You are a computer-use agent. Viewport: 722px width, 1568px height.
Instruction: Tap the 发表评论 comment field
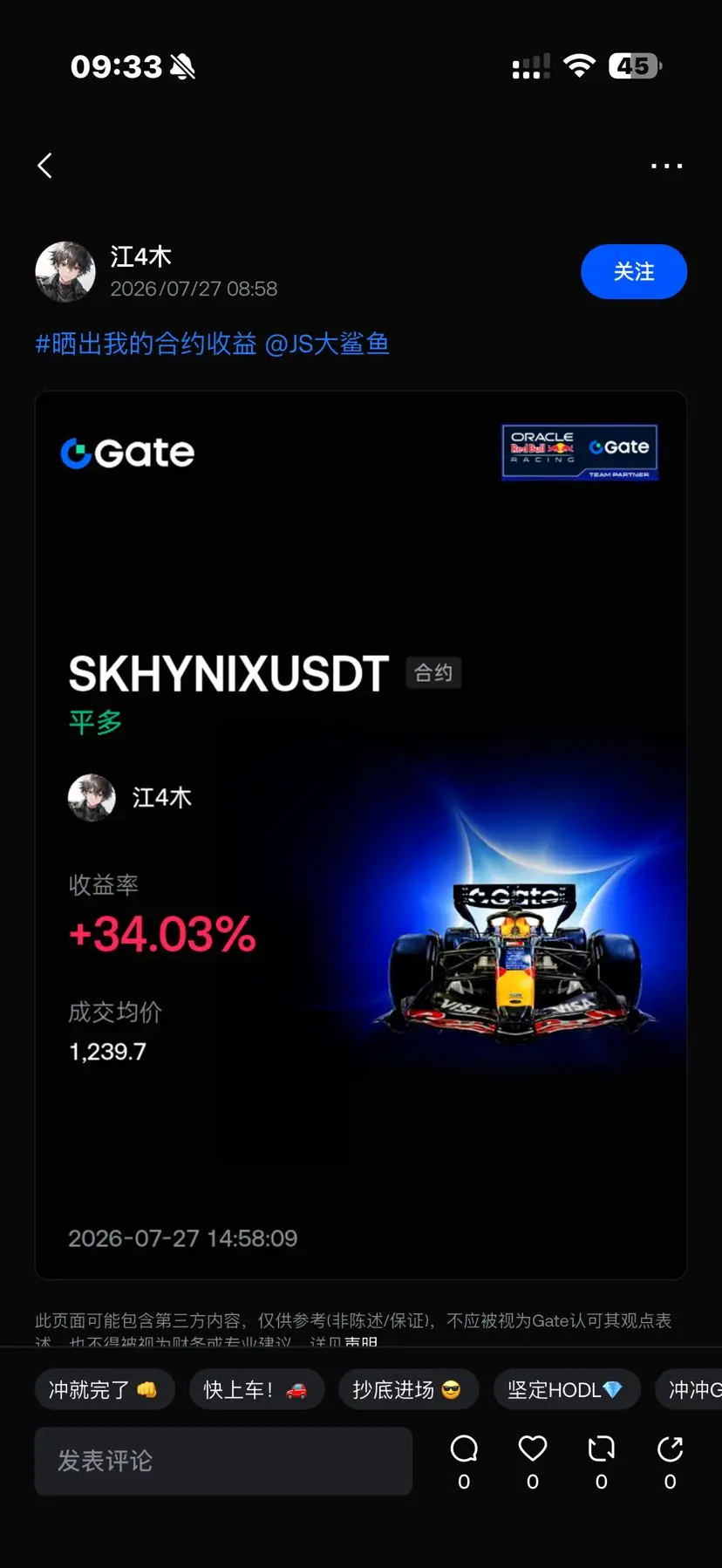(223, 1461)
